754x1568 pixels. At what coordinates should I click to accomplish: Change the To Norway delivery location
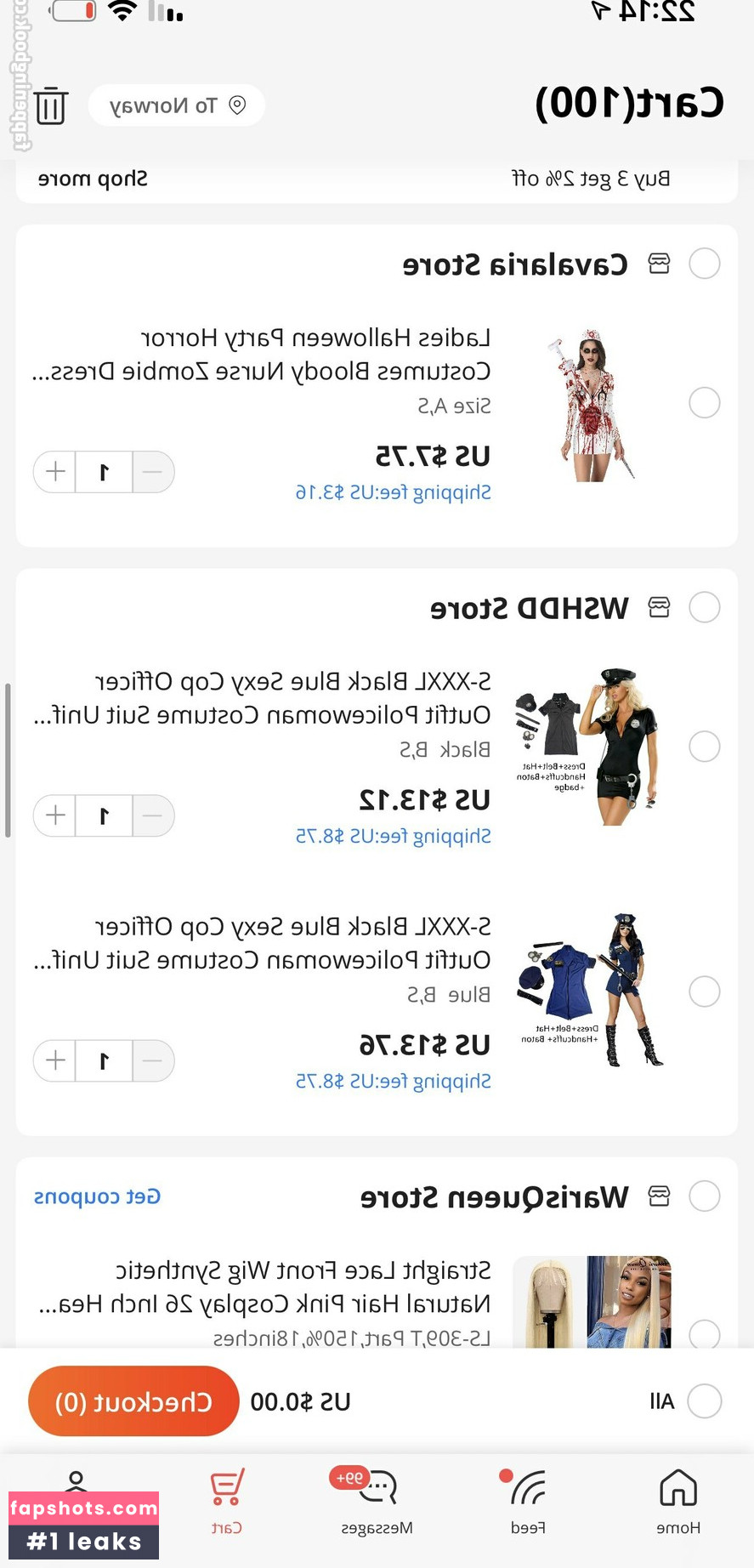click(177, 105)
